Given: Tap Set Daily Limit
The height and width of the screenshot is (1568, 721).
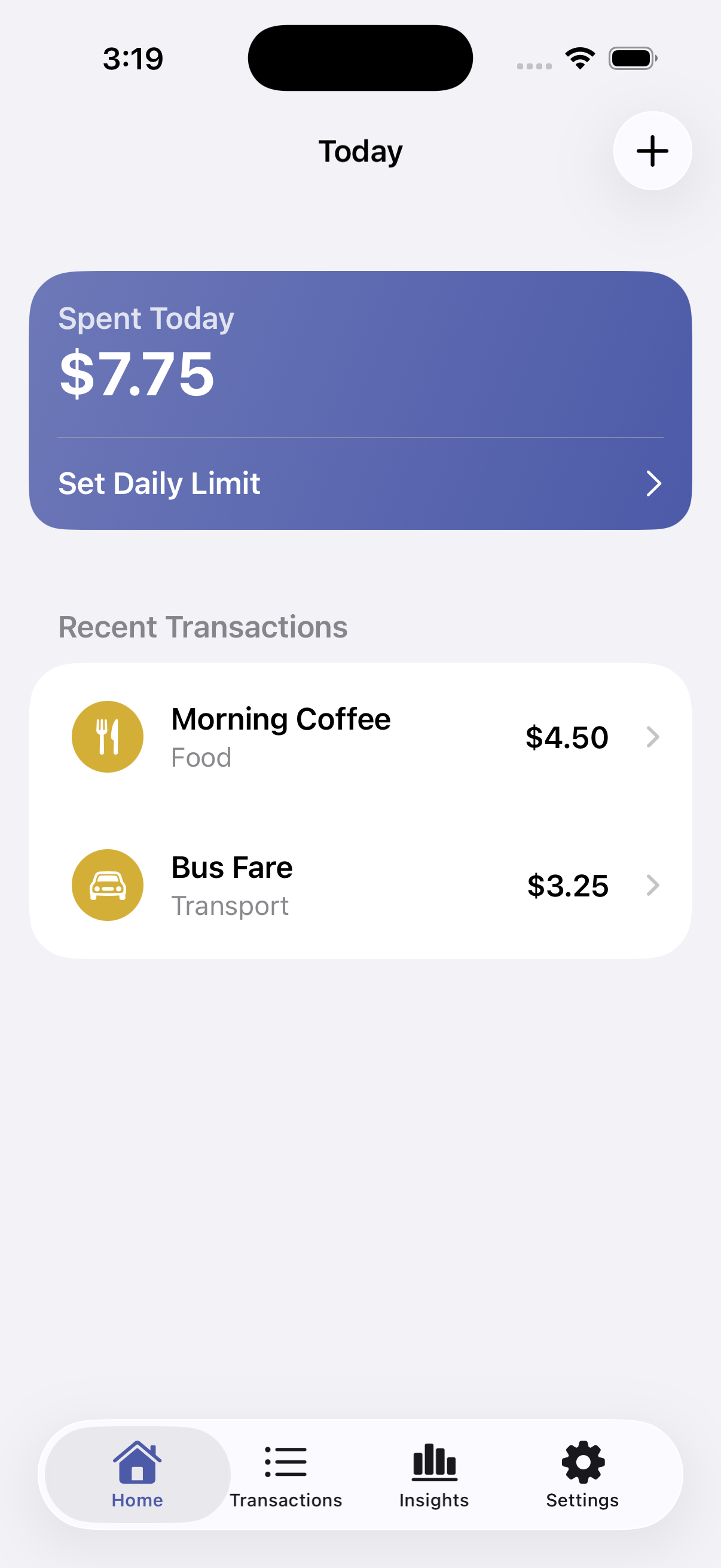Looking at the screenshot, I should [x=160, y=483].
